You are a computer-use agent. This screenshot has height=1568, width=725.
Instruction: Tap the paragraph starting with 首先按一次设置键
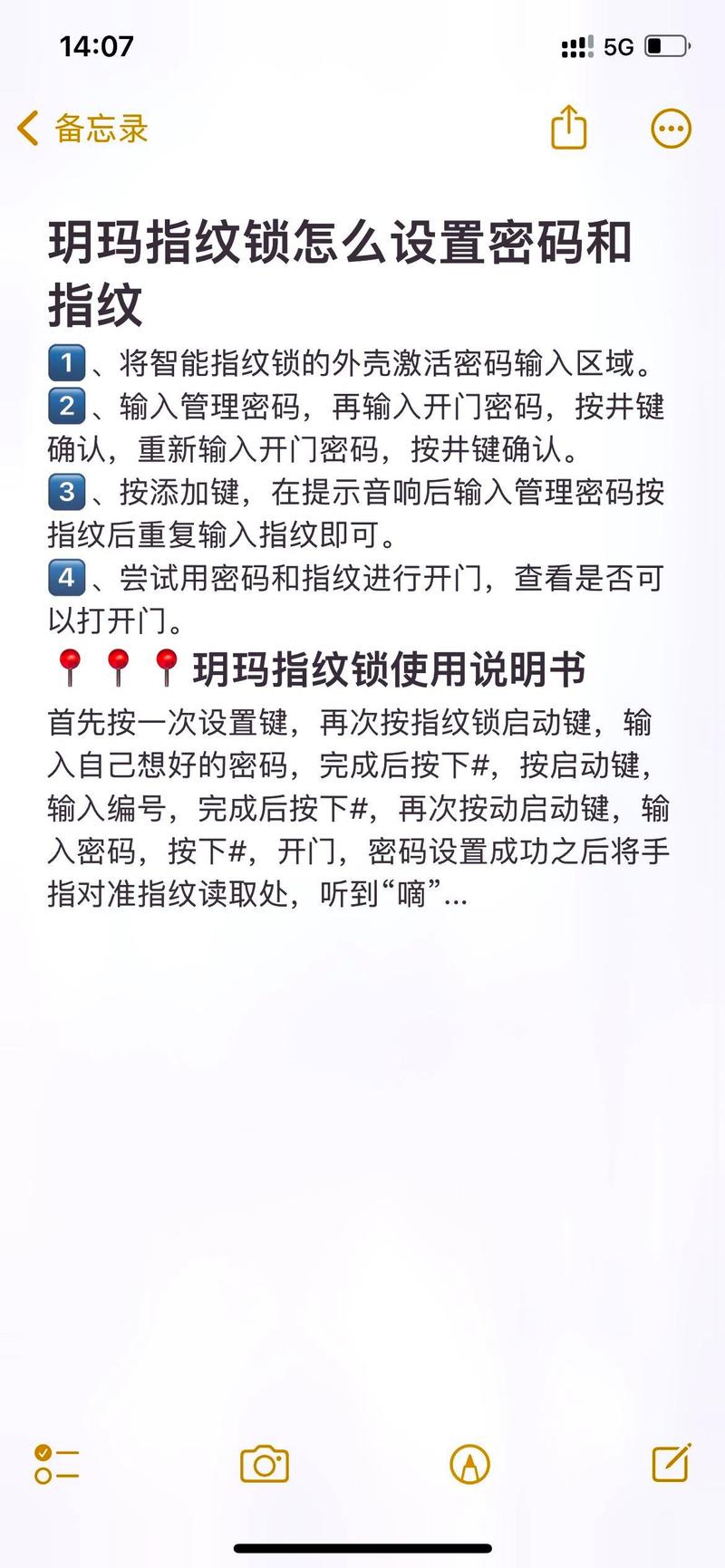[358, 806]
